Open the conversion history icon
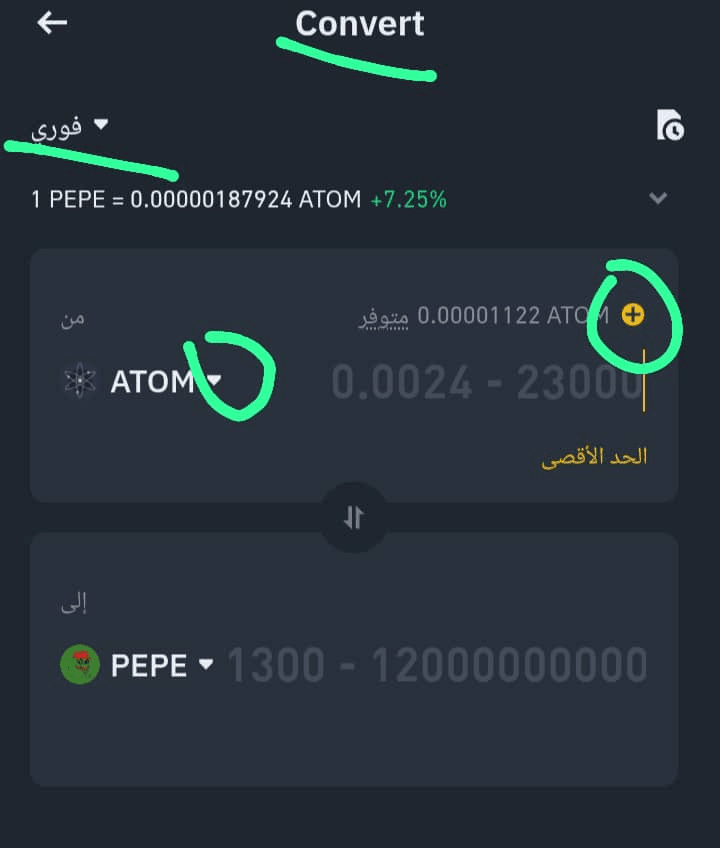The width and height of the screenshot is (720, 848). tap(670, 126)
